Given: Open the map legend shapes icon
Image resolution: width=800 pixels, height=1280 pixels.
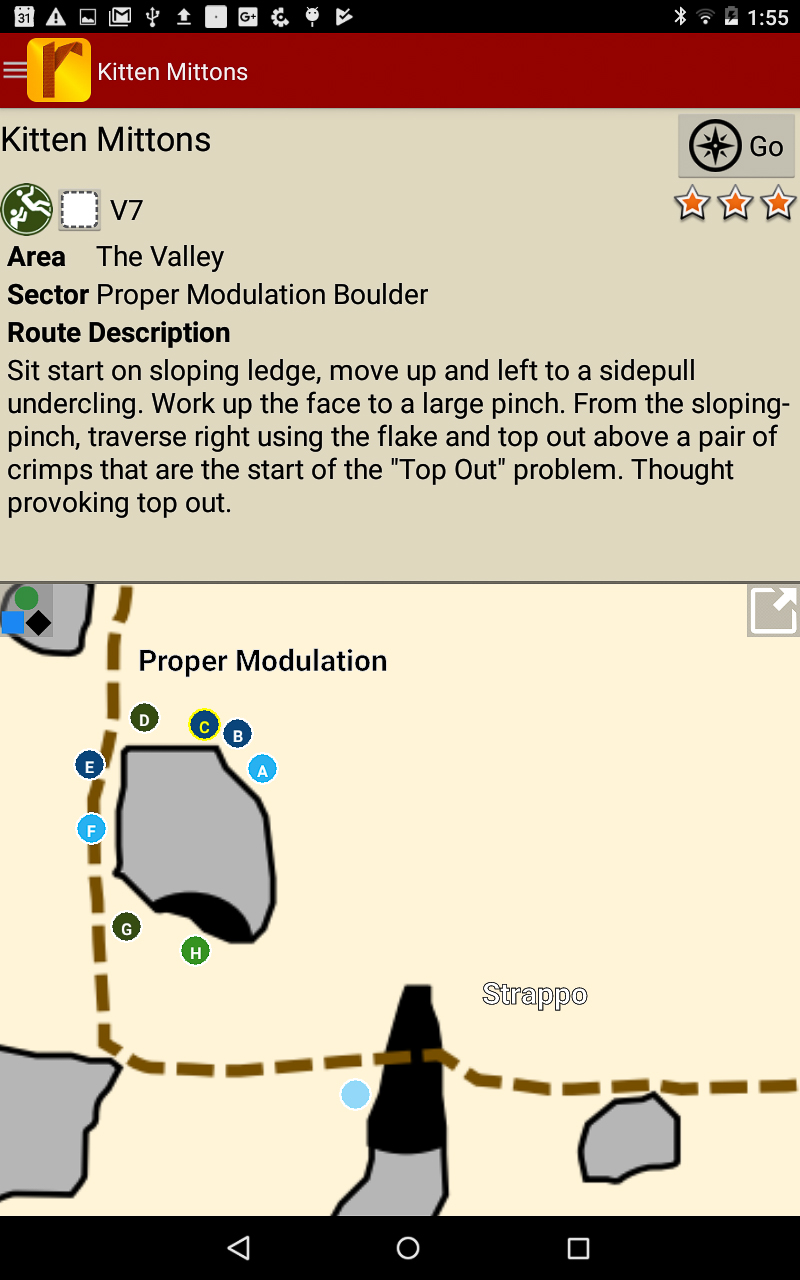Looking at the screenshot, I should (26, 611).
